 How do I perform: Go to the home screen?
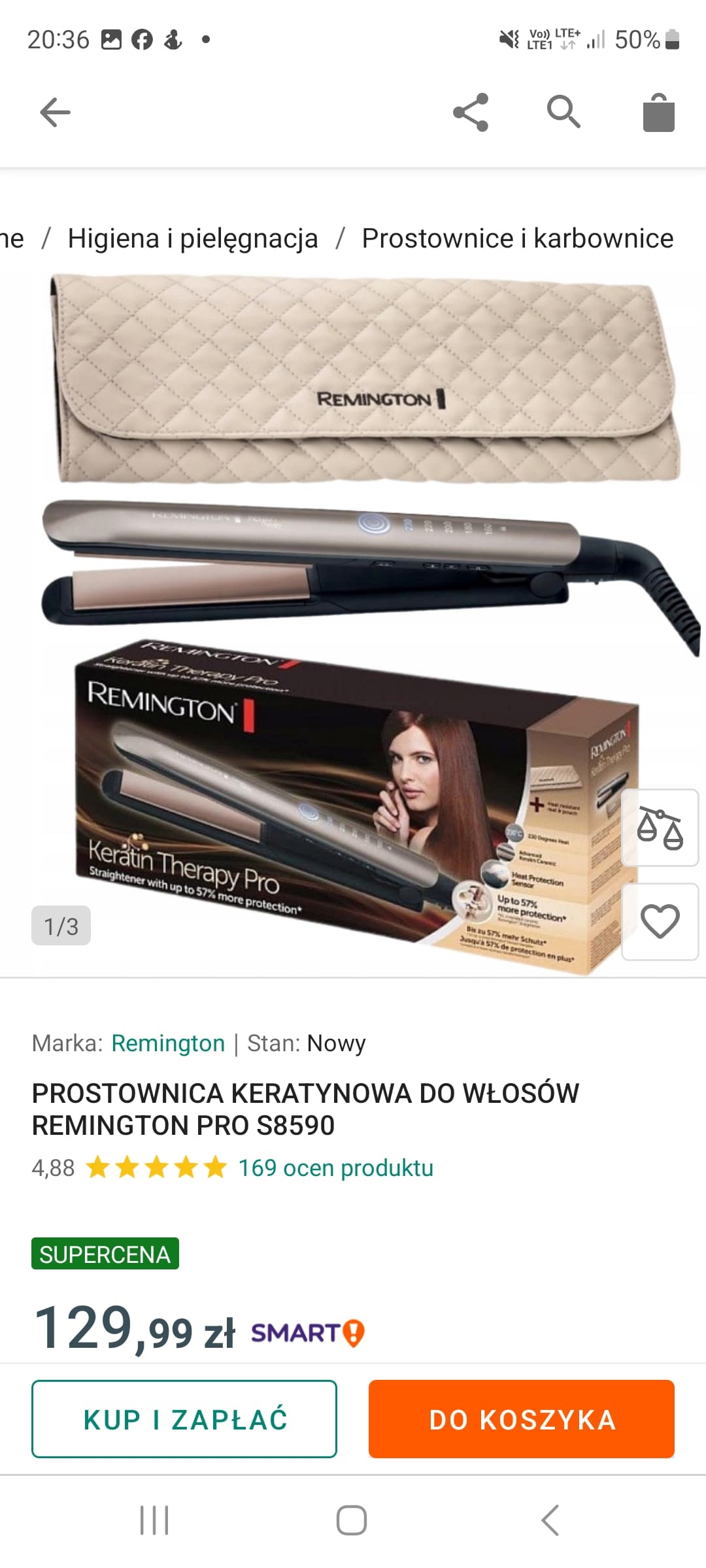pyautogui.click(x=352, y=1520)
